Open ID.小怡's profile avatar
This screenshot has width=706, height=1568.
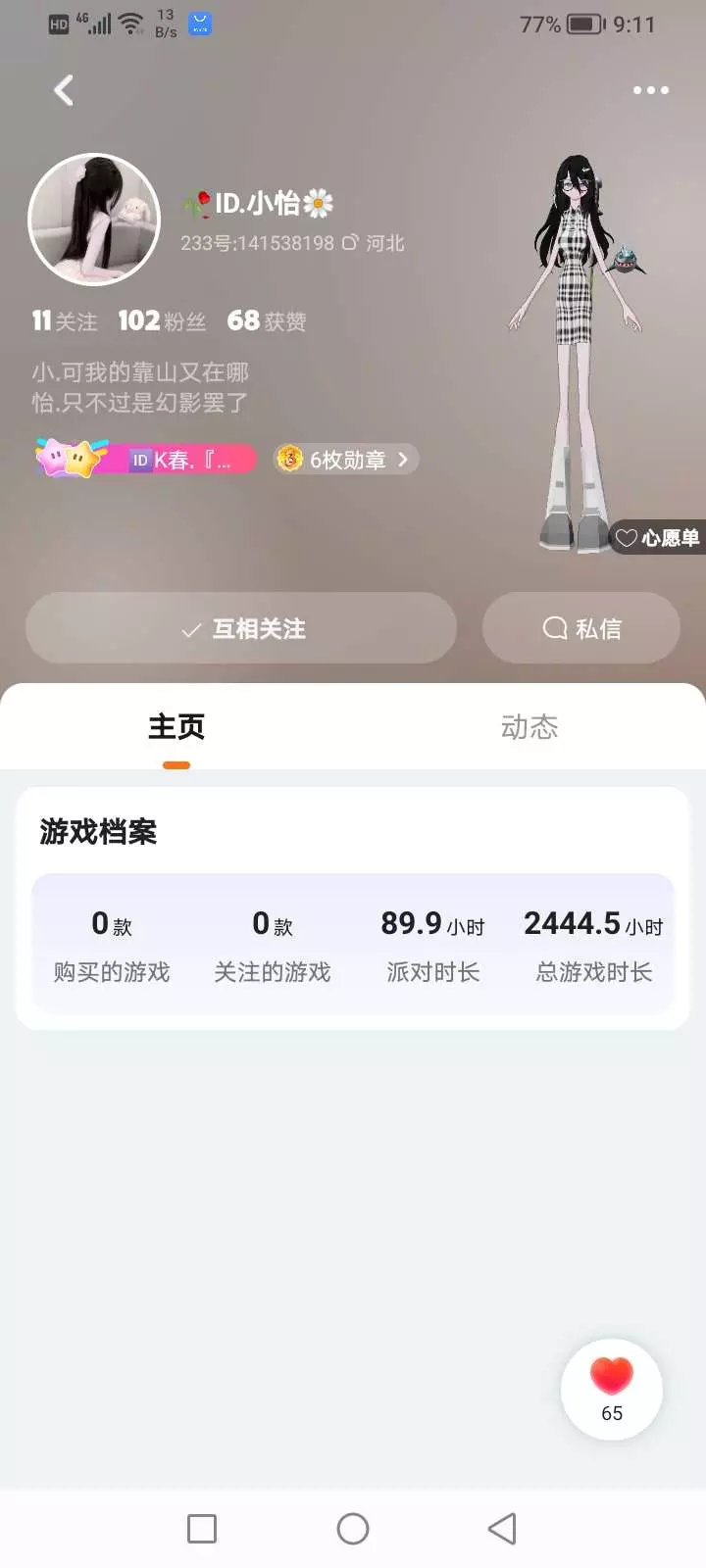(94, 220)
